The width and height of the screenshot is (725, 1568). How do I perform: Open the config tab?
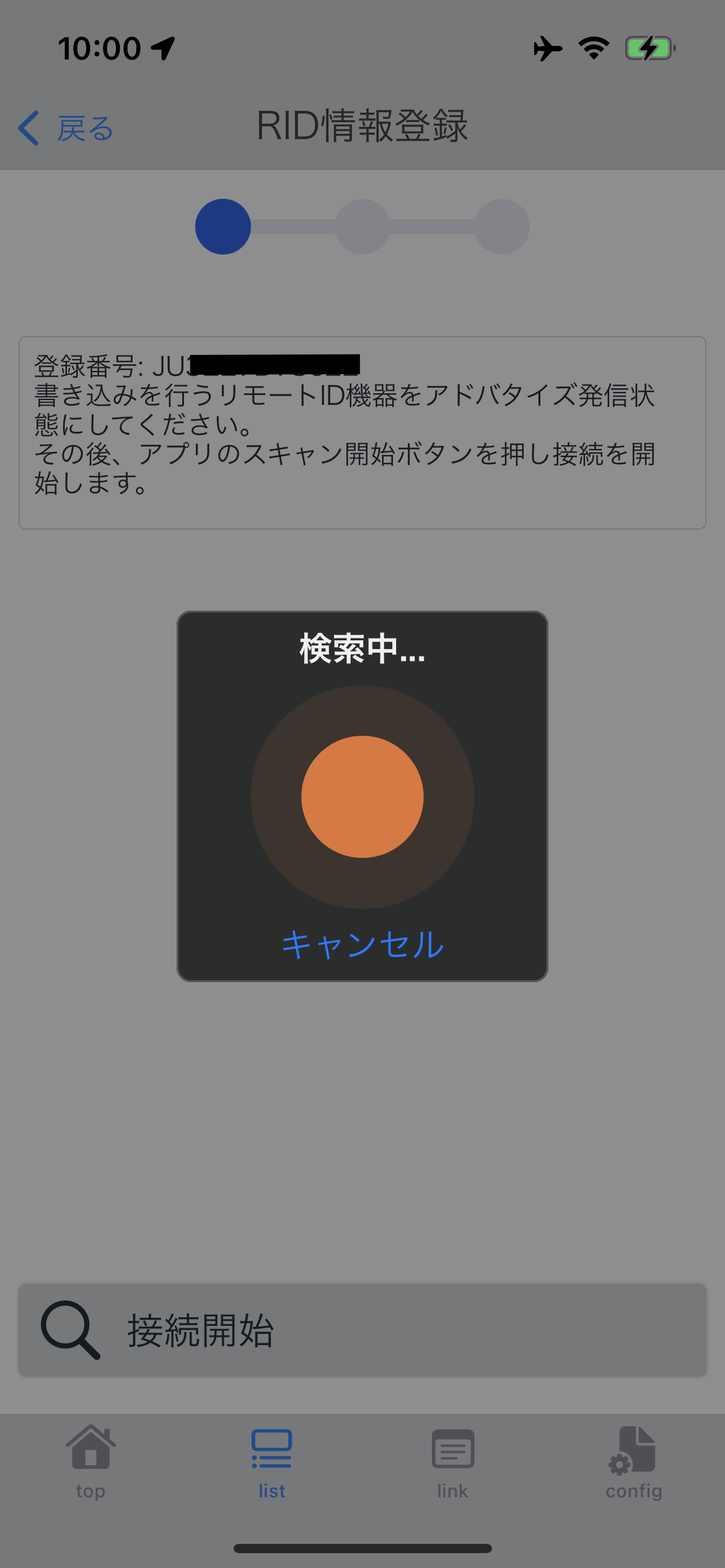pos(634,1463)
